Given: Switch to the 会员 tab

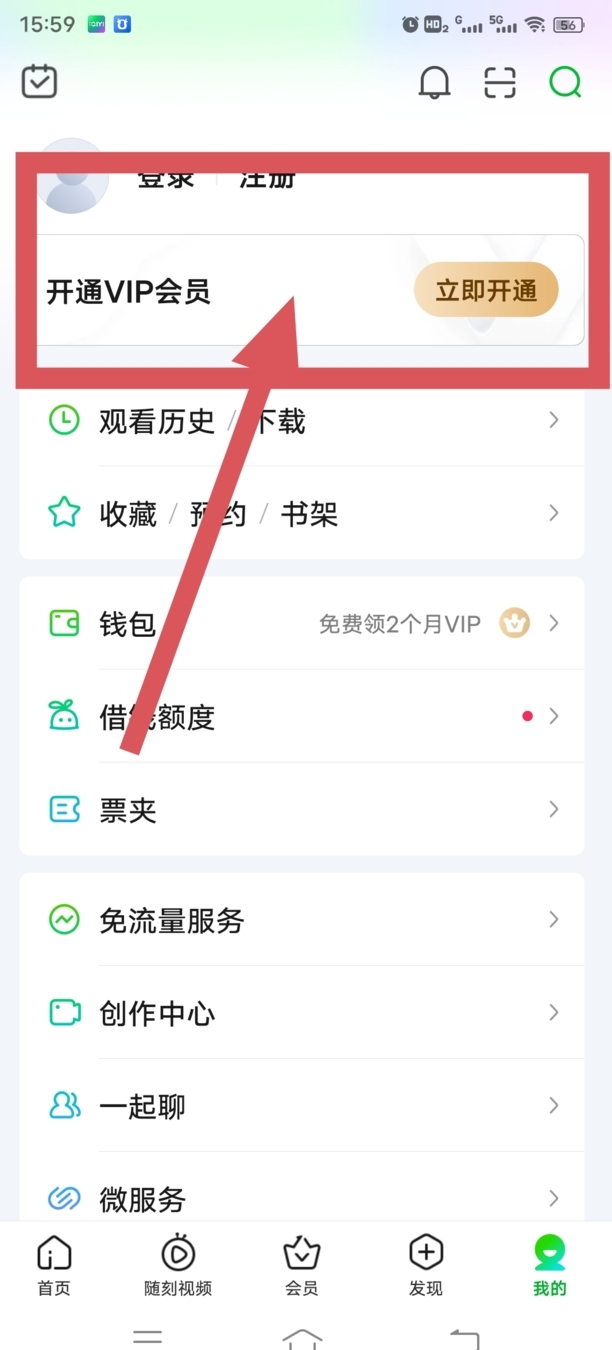Looking at the screenshot, I should tap(301, 1265).
